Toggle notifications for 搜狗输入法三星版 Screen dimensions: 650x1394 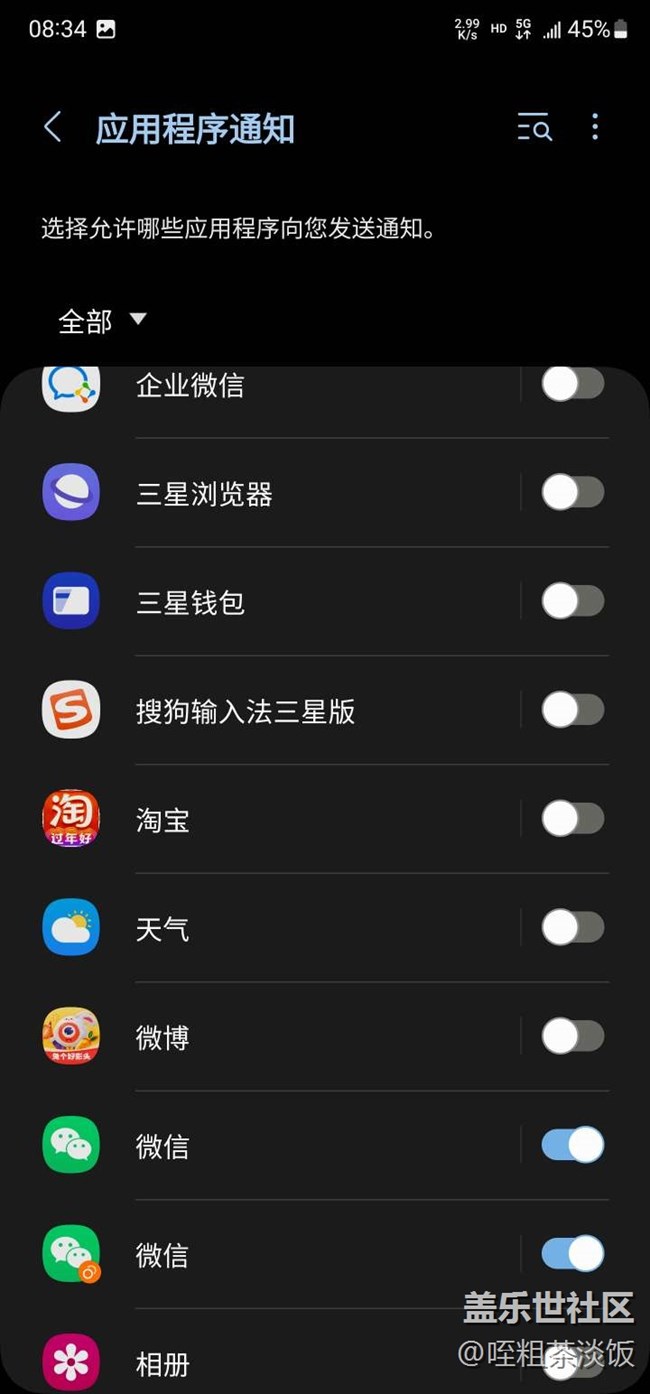(x=572, y=710)
